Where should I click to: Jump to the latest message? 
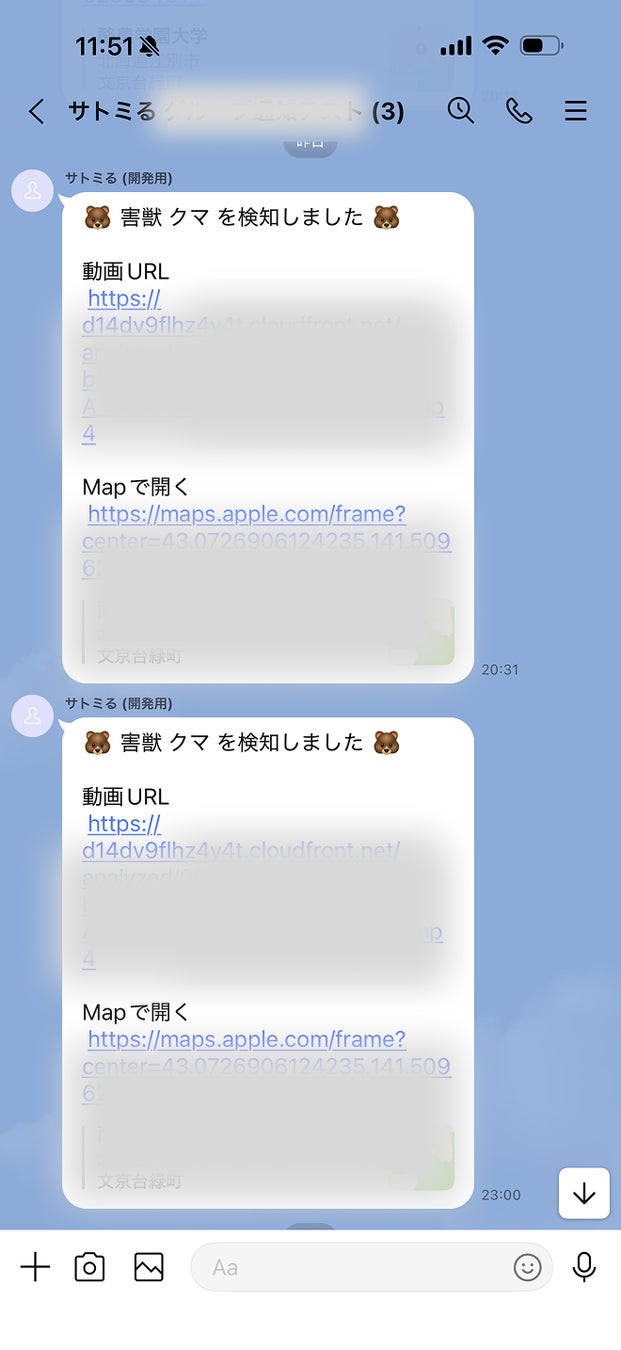[584, 1193]
